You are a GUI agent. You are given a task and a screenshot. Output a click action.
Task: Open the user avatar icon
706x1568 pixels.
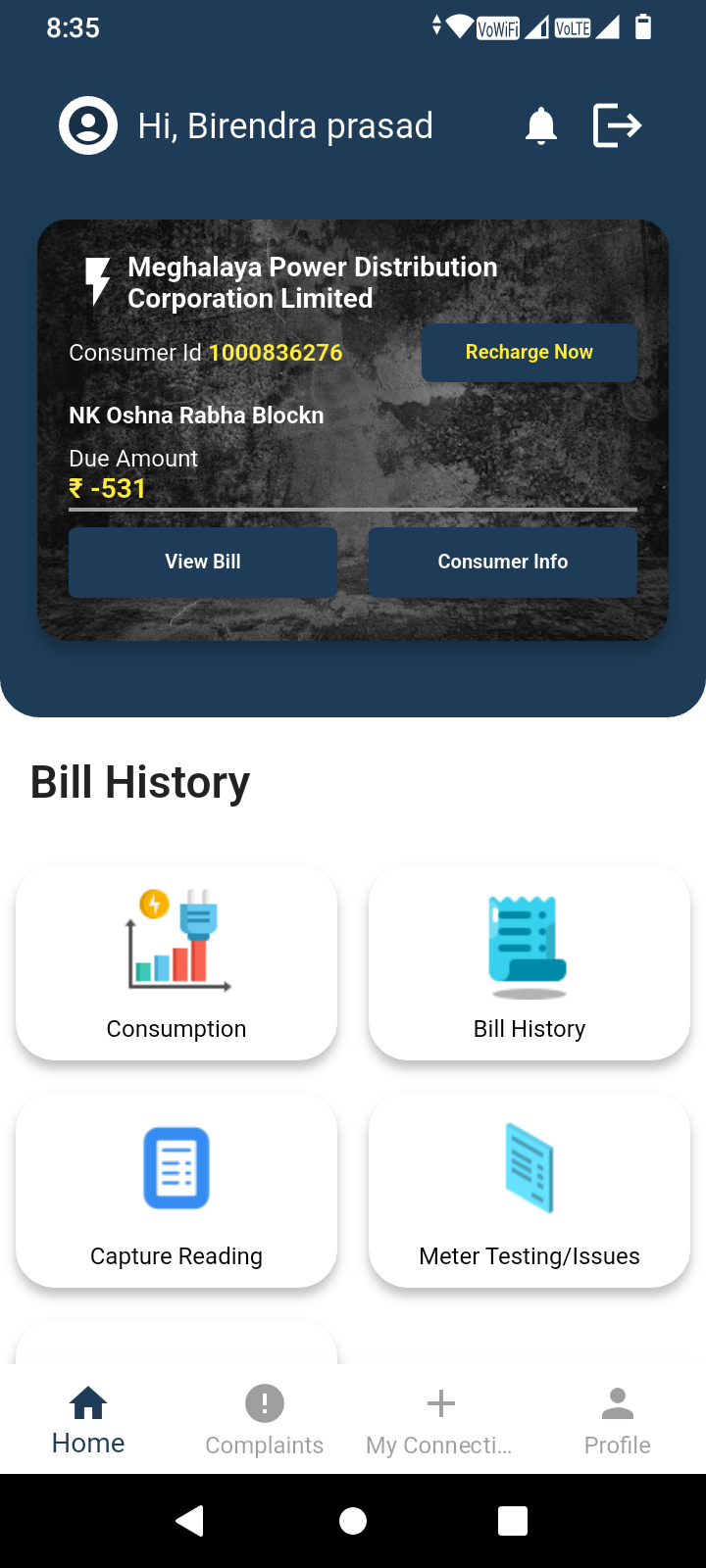[88, 125]
